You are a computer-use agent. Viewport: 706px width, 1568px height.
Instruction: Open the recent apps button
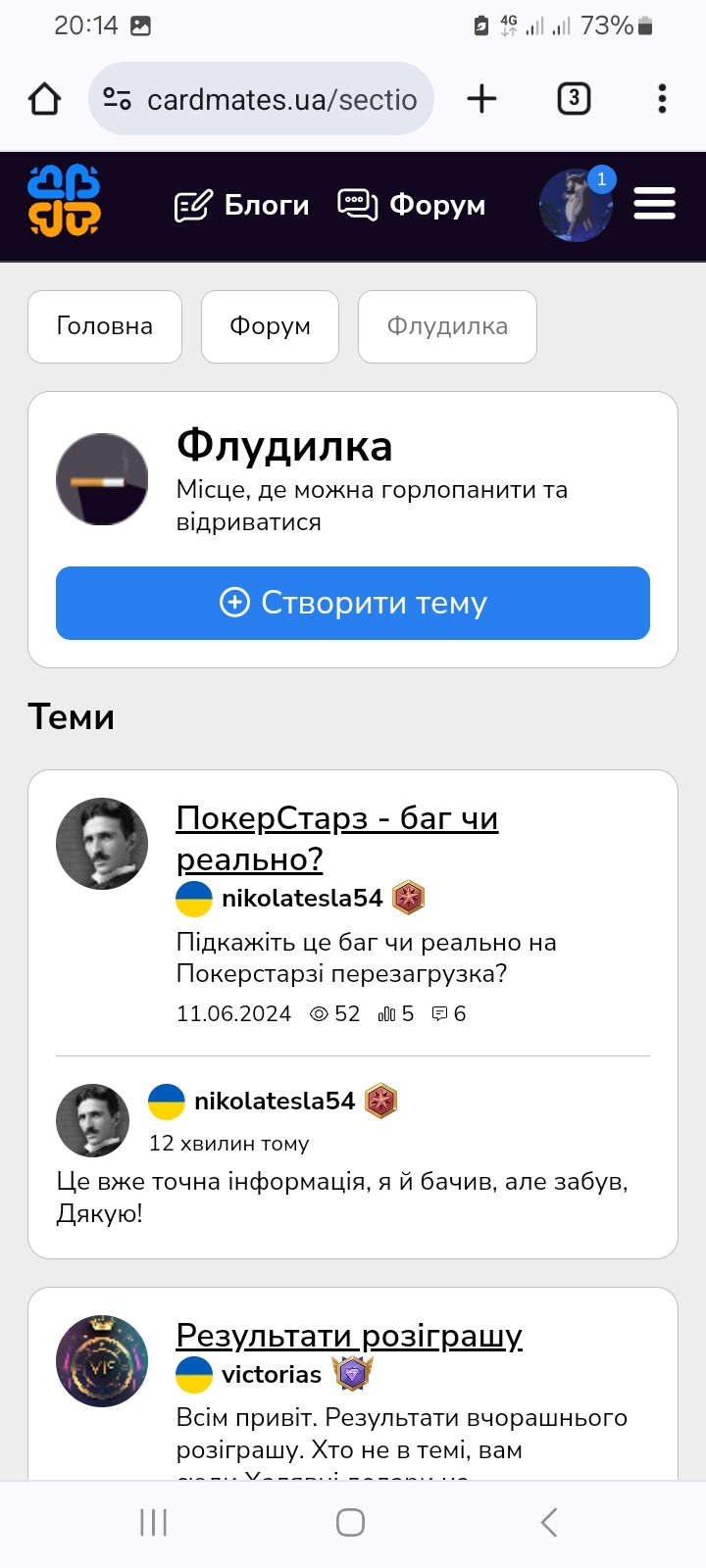coord(154,1522)
